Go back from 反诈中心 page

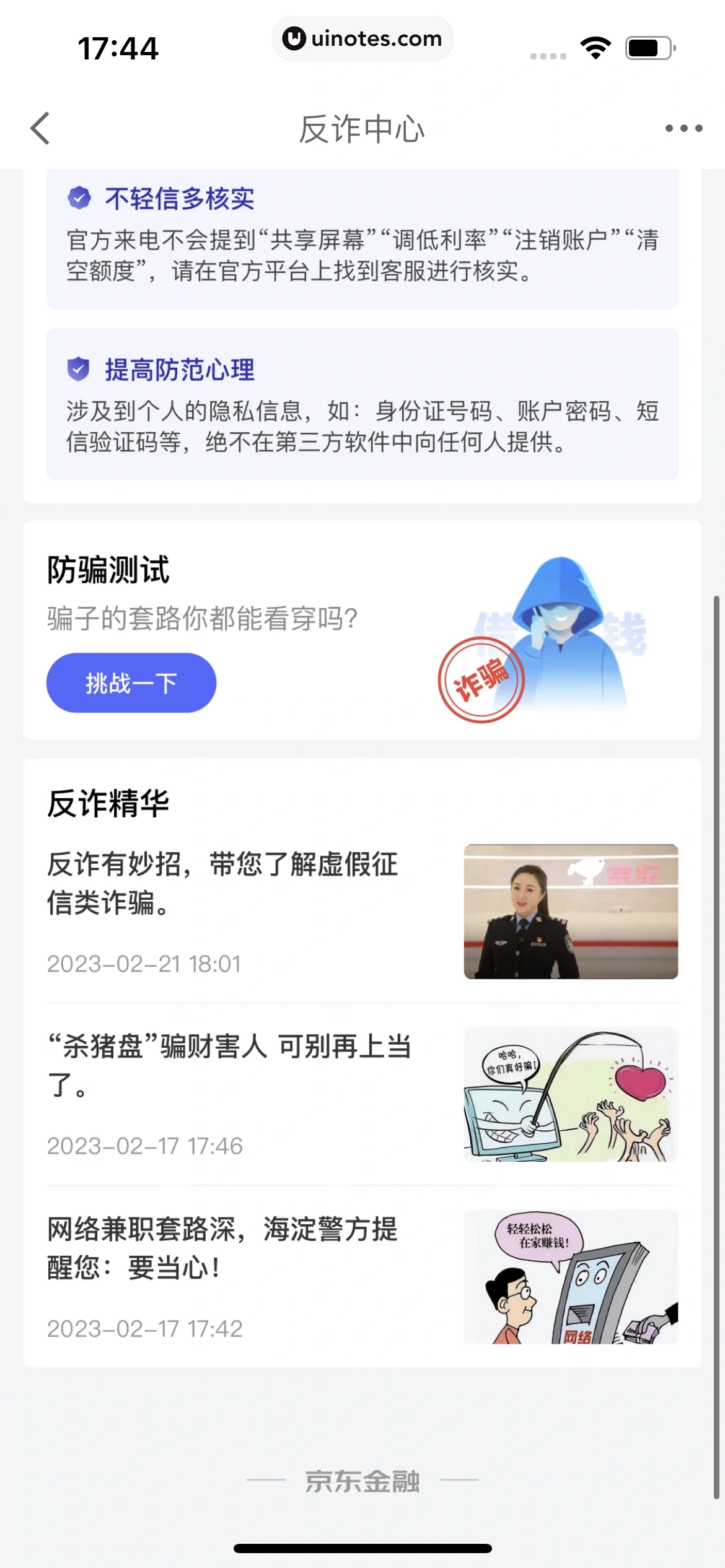(41, 128)
